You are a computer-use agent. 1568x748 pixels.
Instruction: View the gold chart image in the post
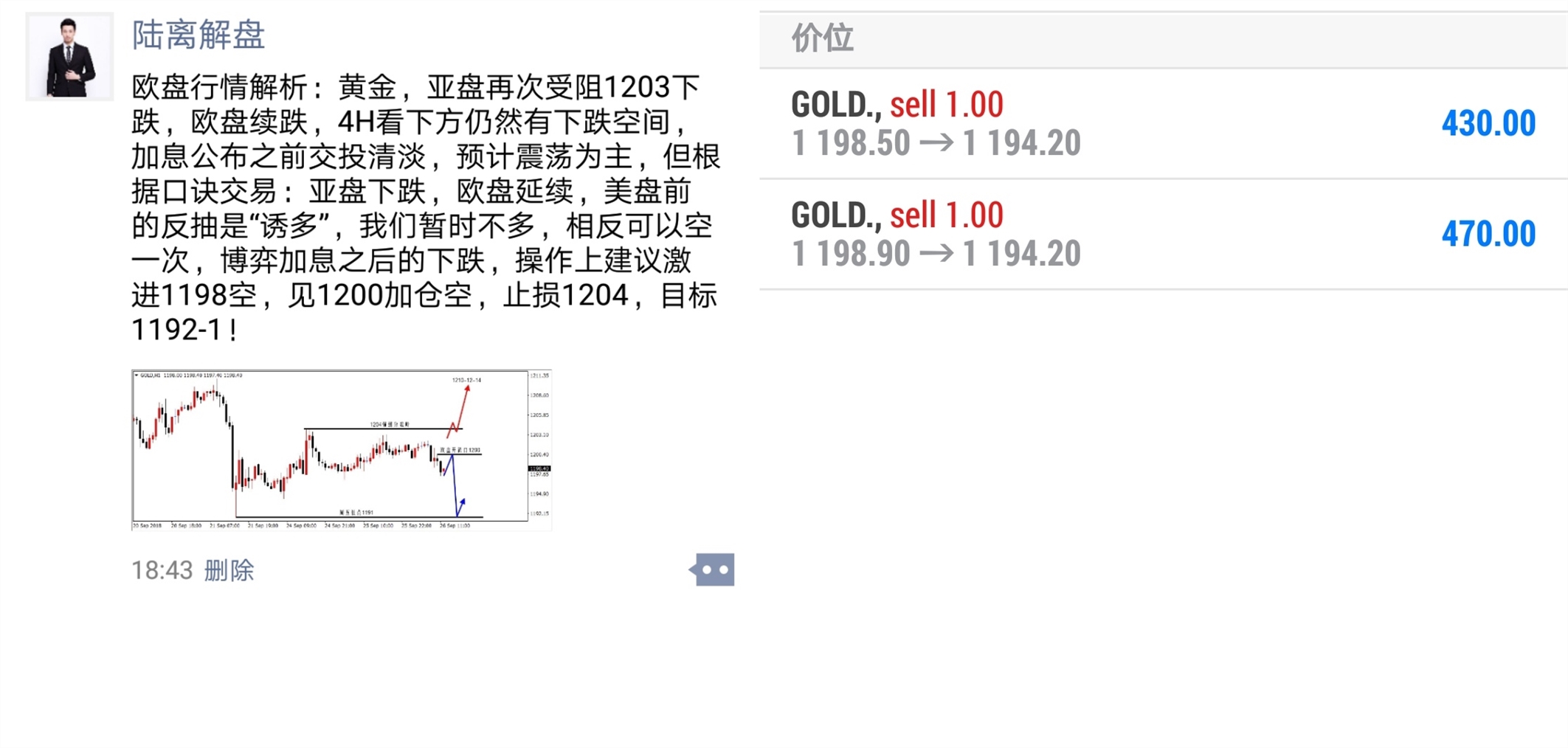[x=341, y=449]
